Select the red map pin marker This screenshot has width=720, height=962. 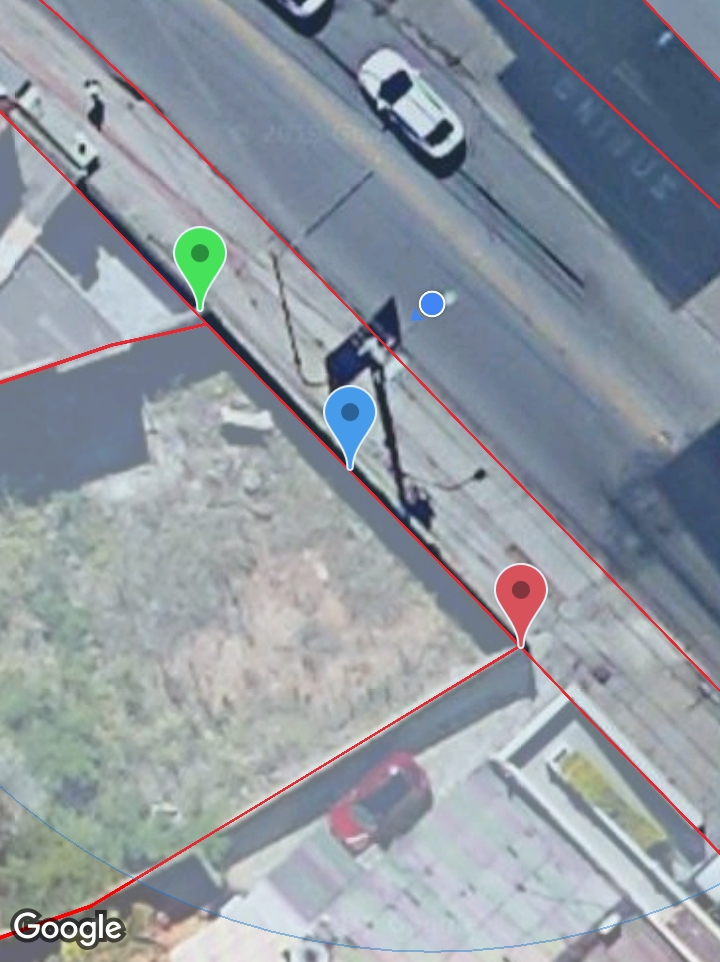point(521,594)
